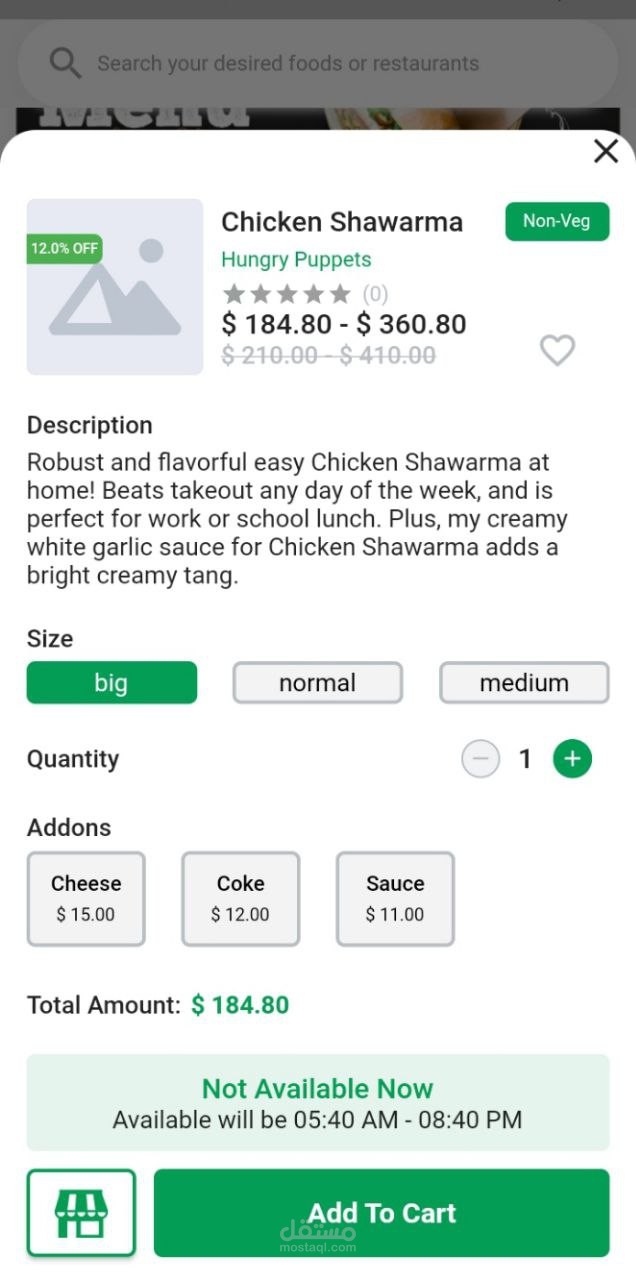This screenshot has width=636, height=1280.
Task: Tap the Add To Cart button
Action: (381, 1212)
